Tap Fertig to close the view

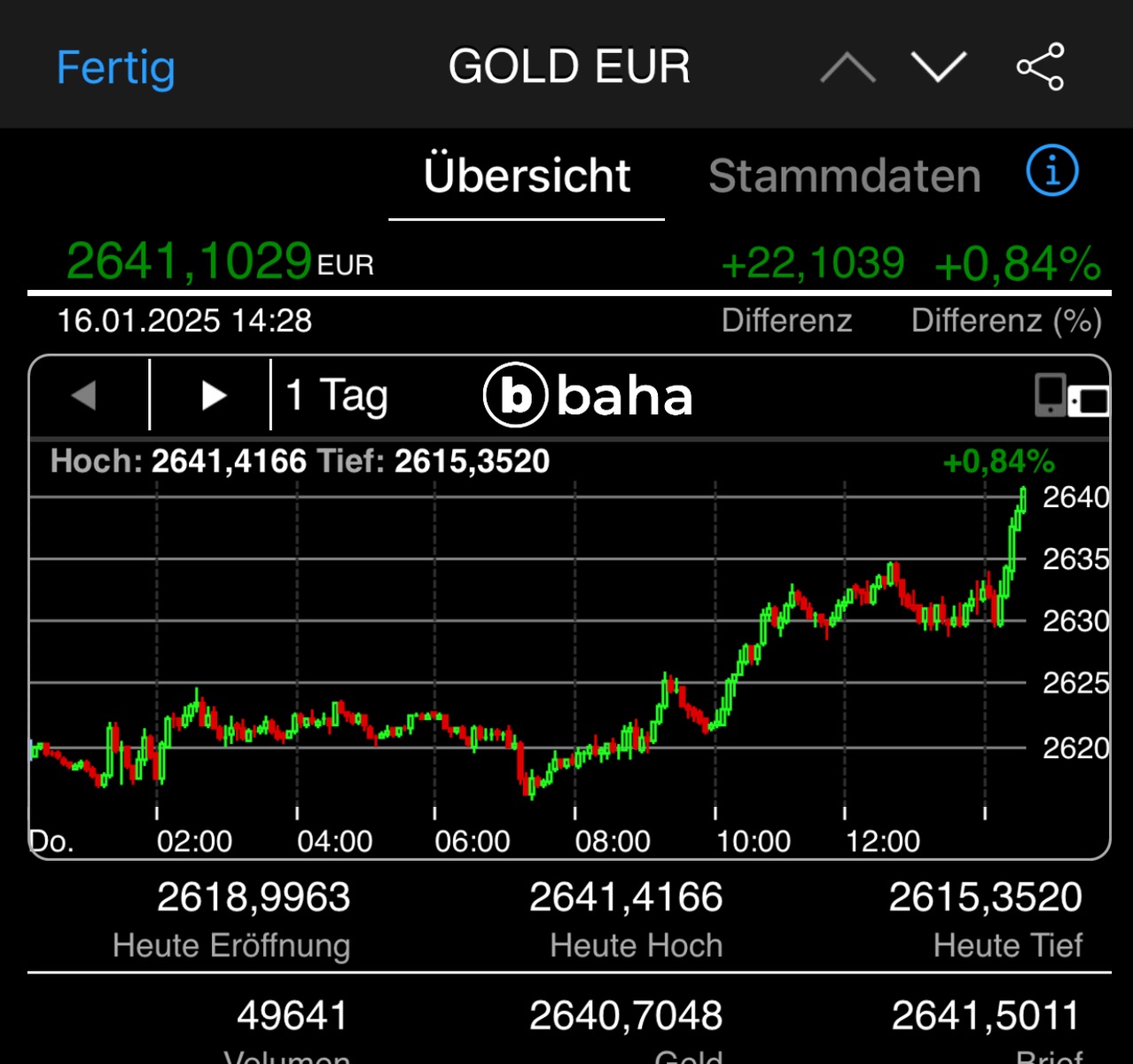click(x=115, y=67)
